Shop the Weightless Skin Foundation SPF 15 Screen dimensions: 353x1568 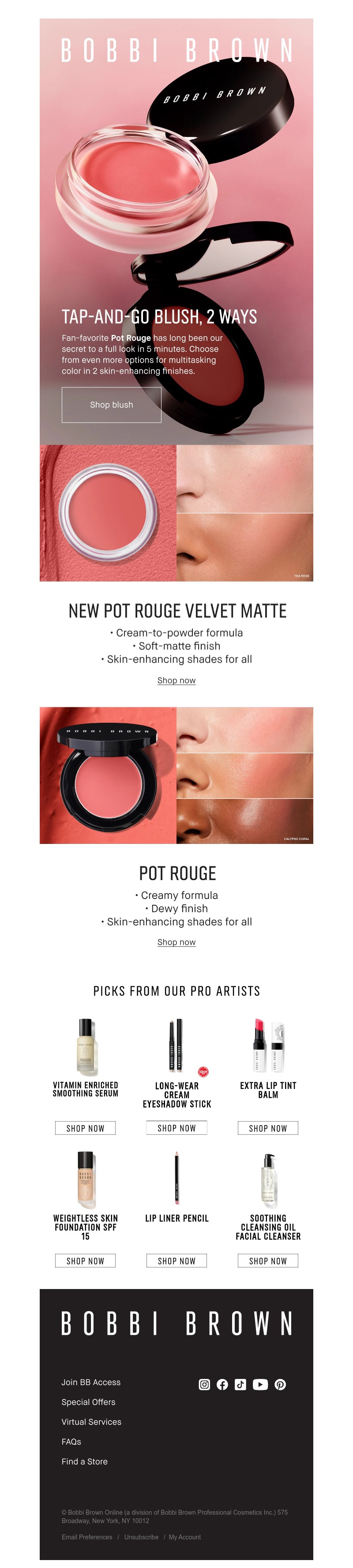click(85, 1260)
